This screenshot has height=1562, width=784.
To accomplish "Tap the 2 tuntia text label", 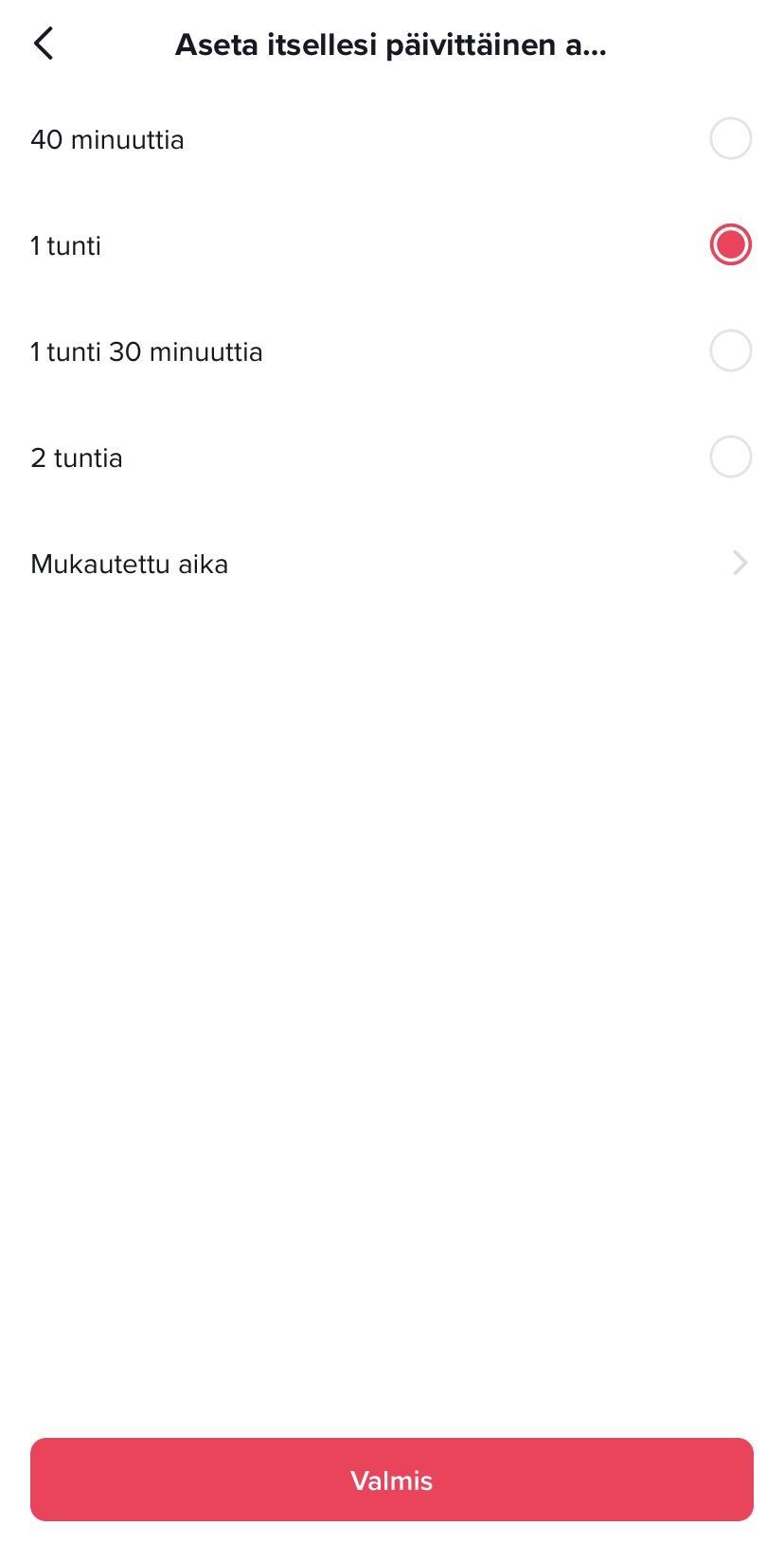I will coord(76,458).
